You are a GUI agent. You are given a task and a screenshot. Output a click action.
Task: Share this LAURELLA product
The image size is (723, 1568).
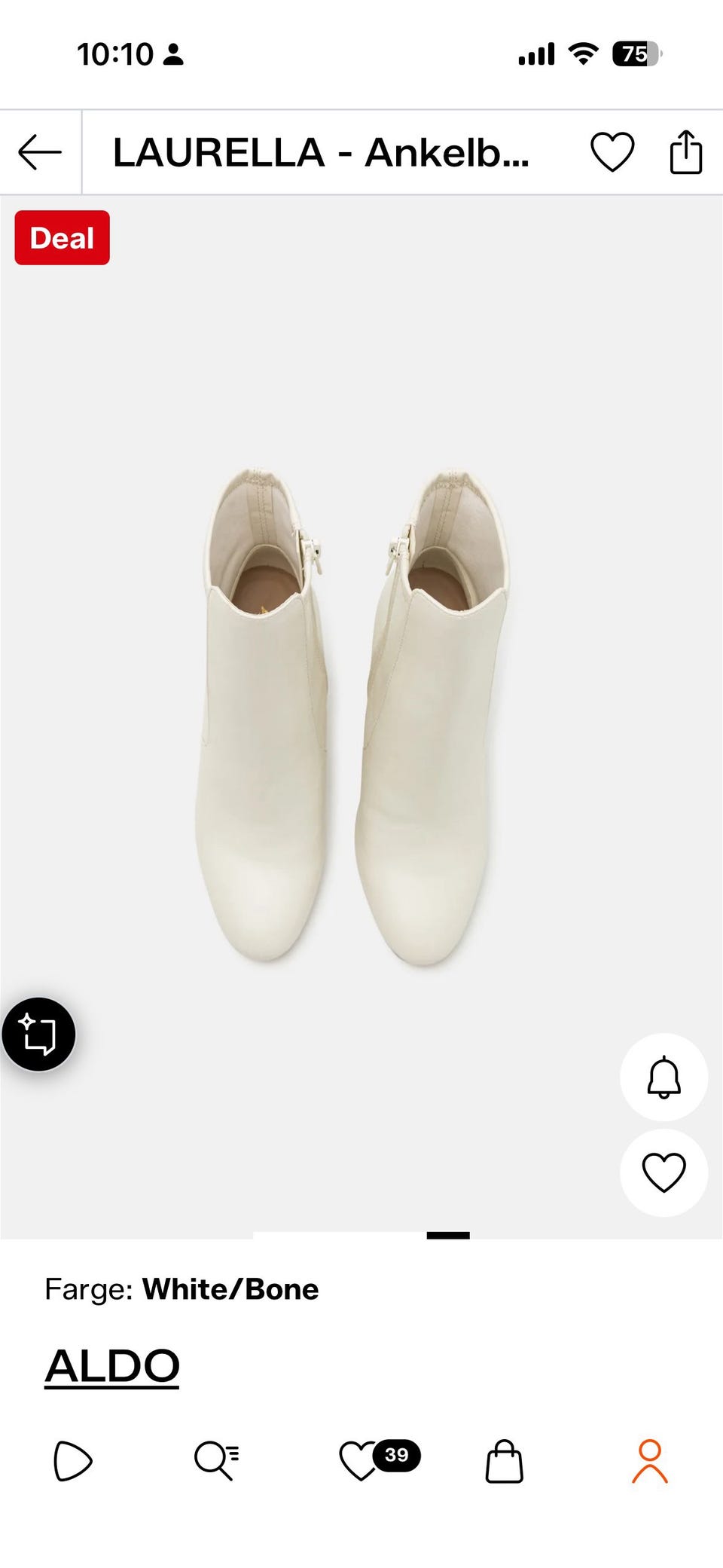(x=685, y=152)
